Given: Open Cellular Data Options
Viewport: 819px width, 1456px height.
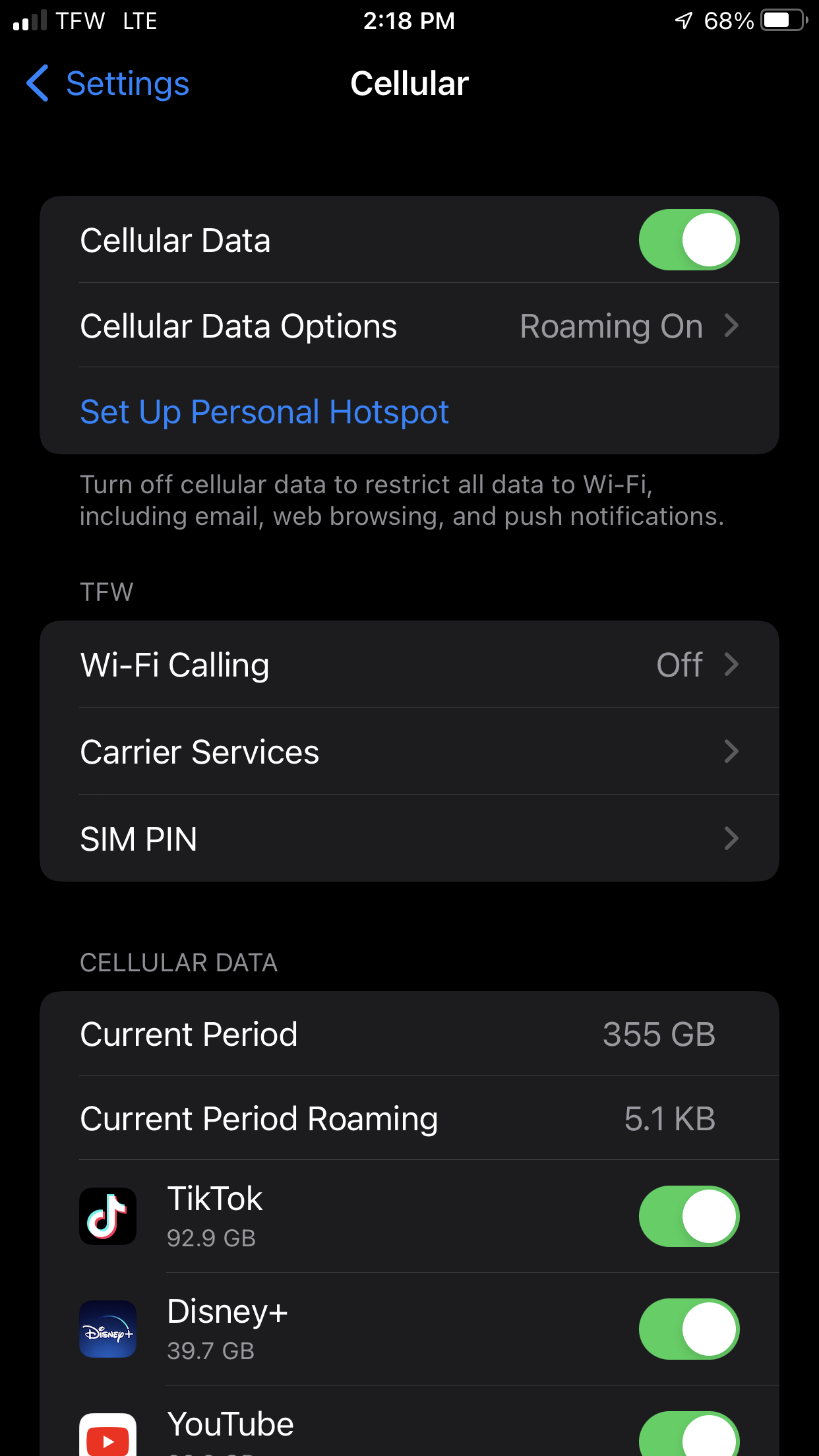Looking at the screenshot, I should coord(409,326).
